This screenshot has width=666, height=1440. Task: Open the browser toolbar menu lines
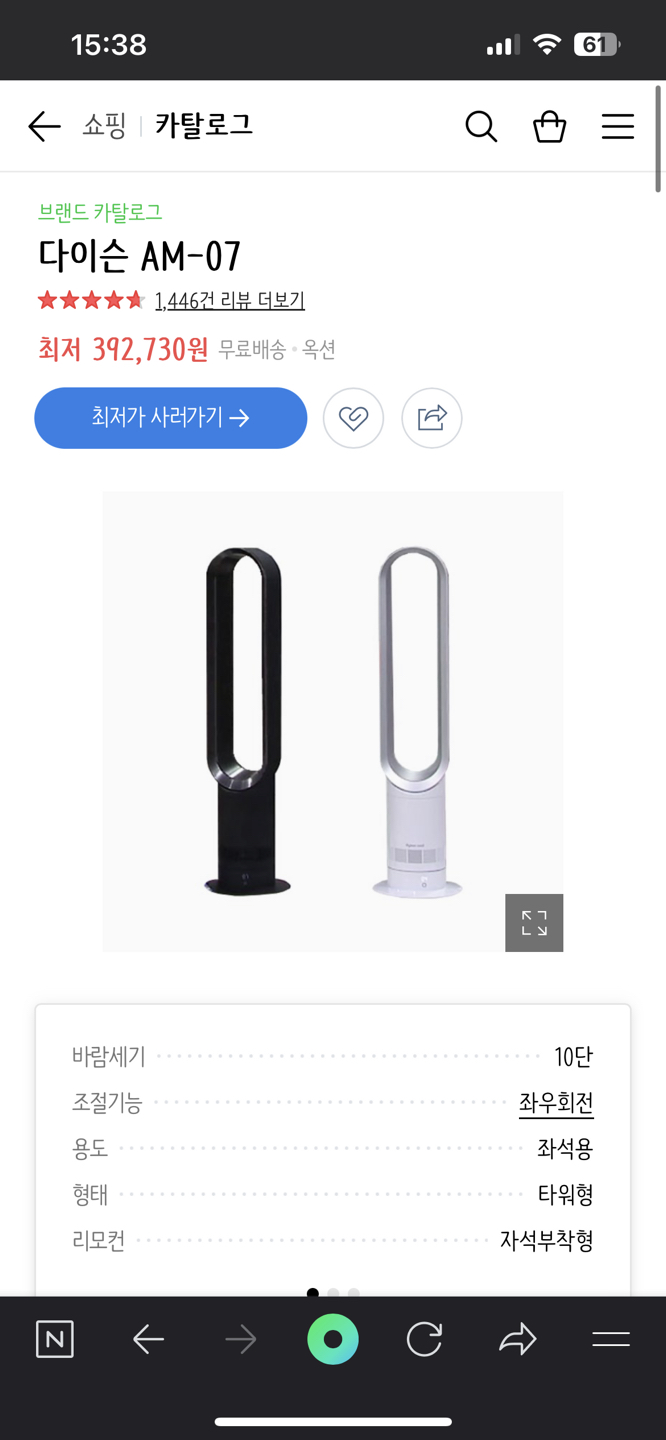pos(610,1339)
